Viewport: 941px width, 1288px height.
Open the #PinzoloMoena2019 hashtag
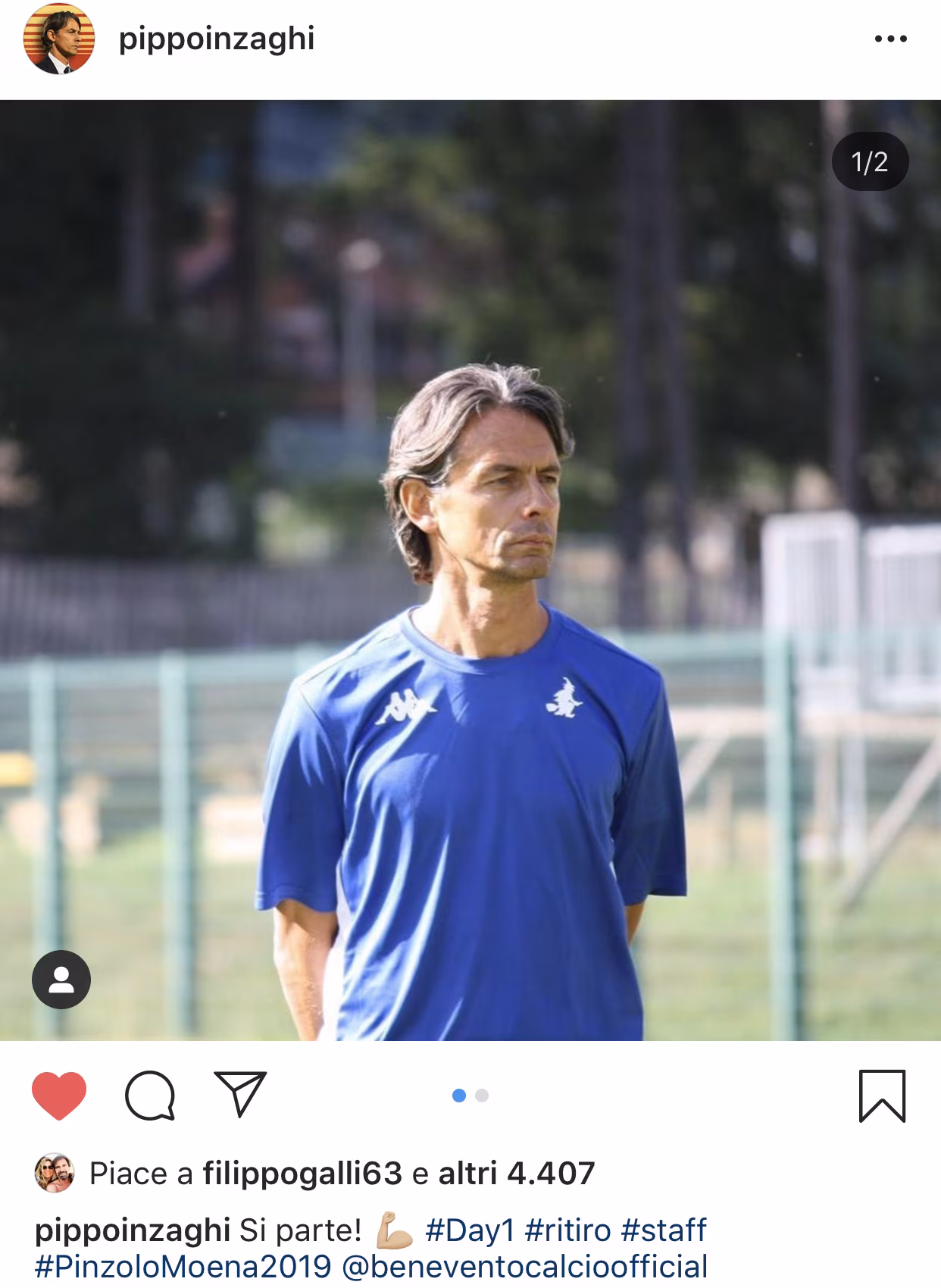183,1267
